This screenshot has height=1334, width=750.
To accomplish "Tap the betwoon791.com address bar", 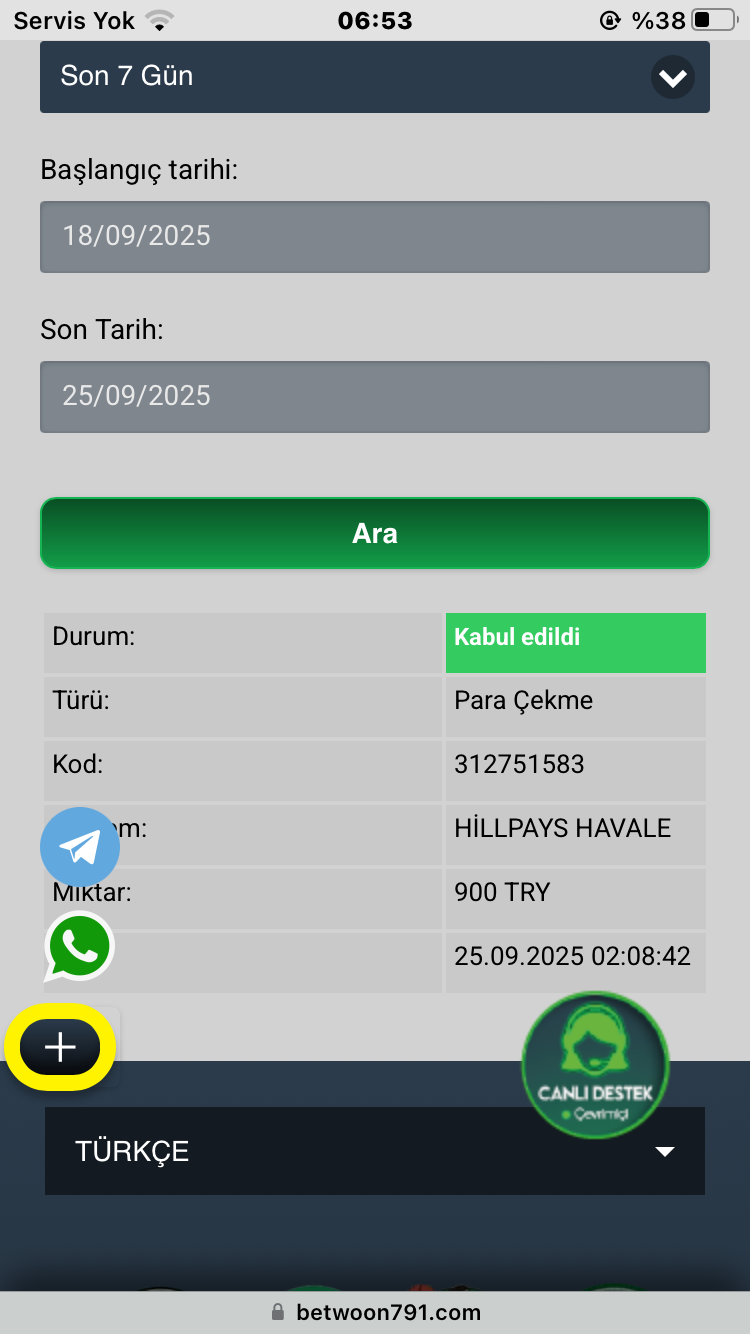I will (x=376, y=1312).
